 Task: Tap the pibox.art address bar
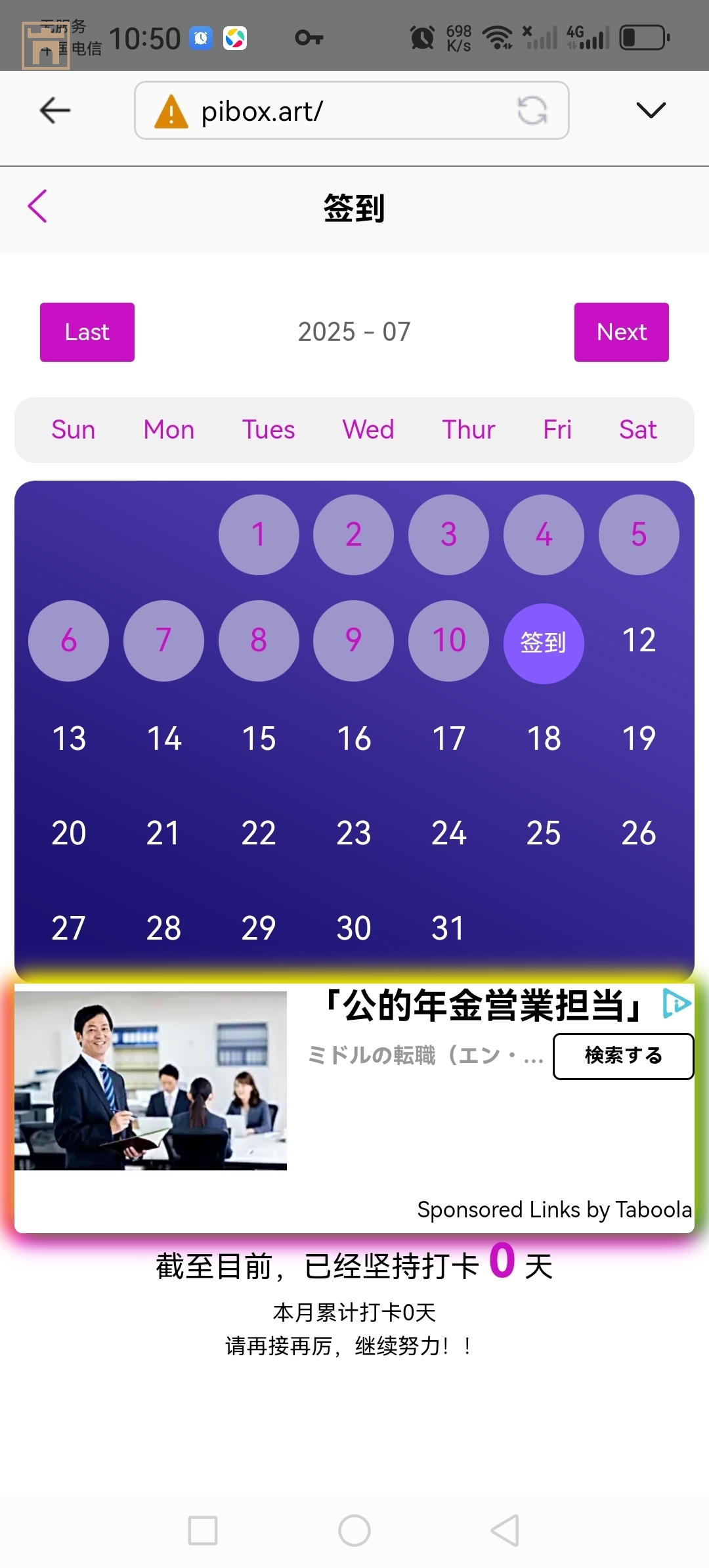[x=328, y=111]
